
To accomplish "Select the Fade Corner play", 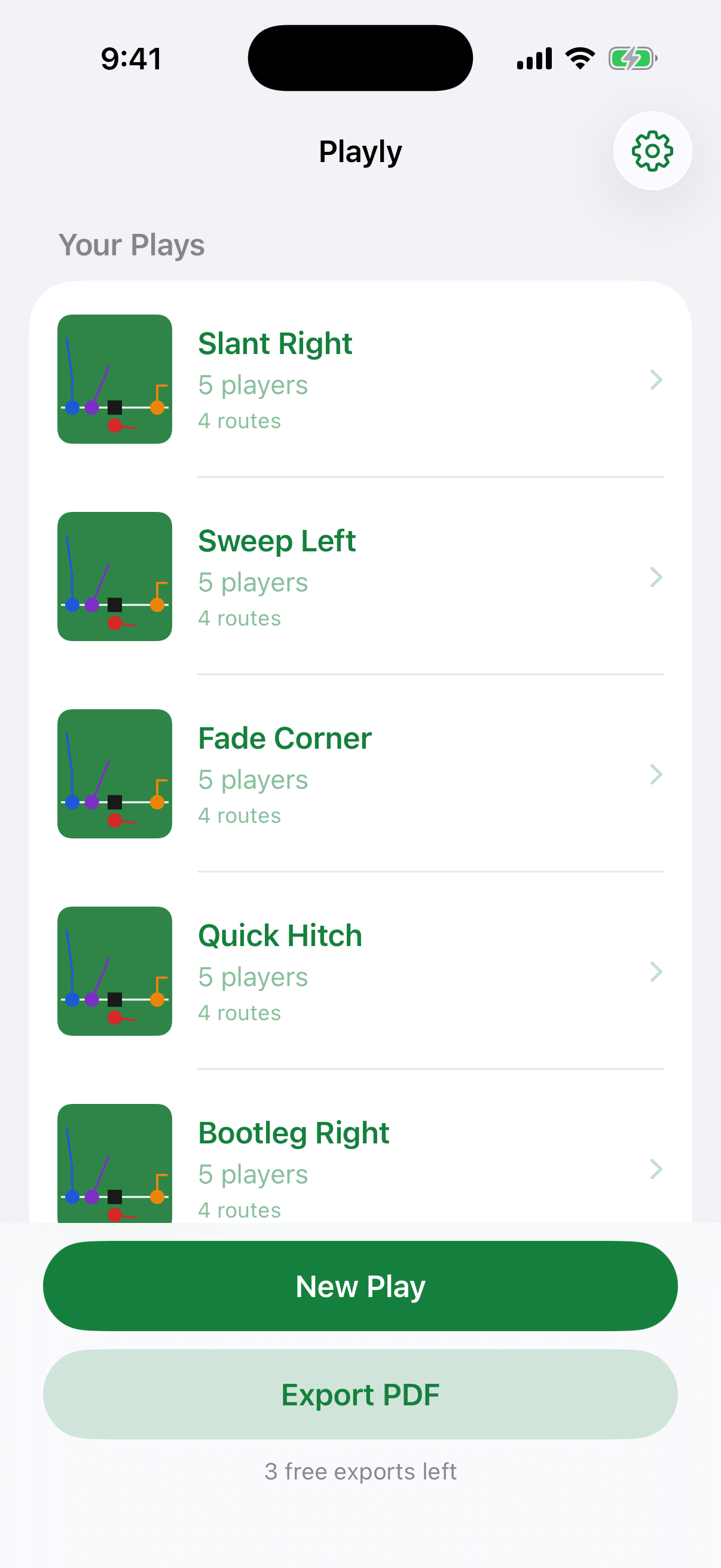I will pyautogui.click(x=360, y=774).
